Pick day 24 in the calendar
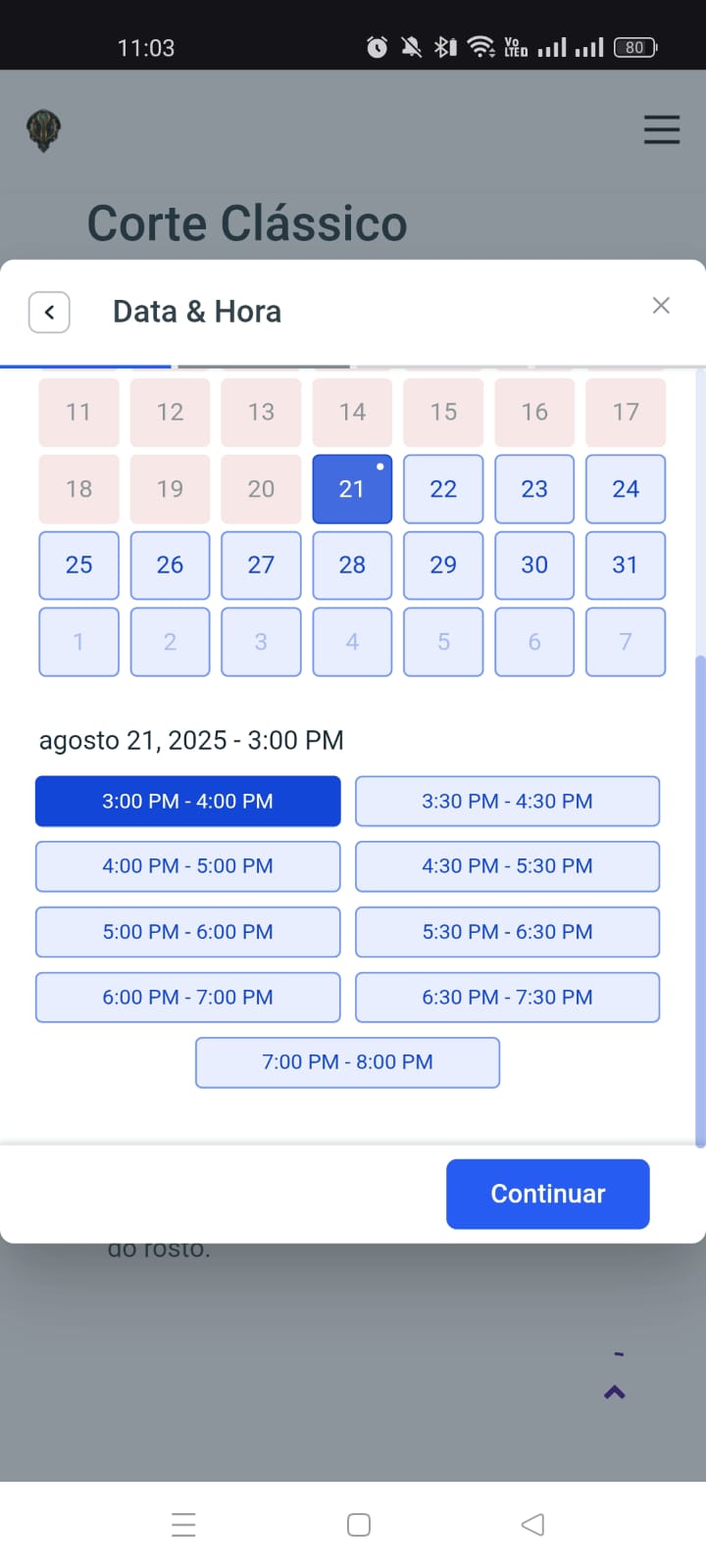706x1568 pixels. pyautogui.click(x=626, y=488)
